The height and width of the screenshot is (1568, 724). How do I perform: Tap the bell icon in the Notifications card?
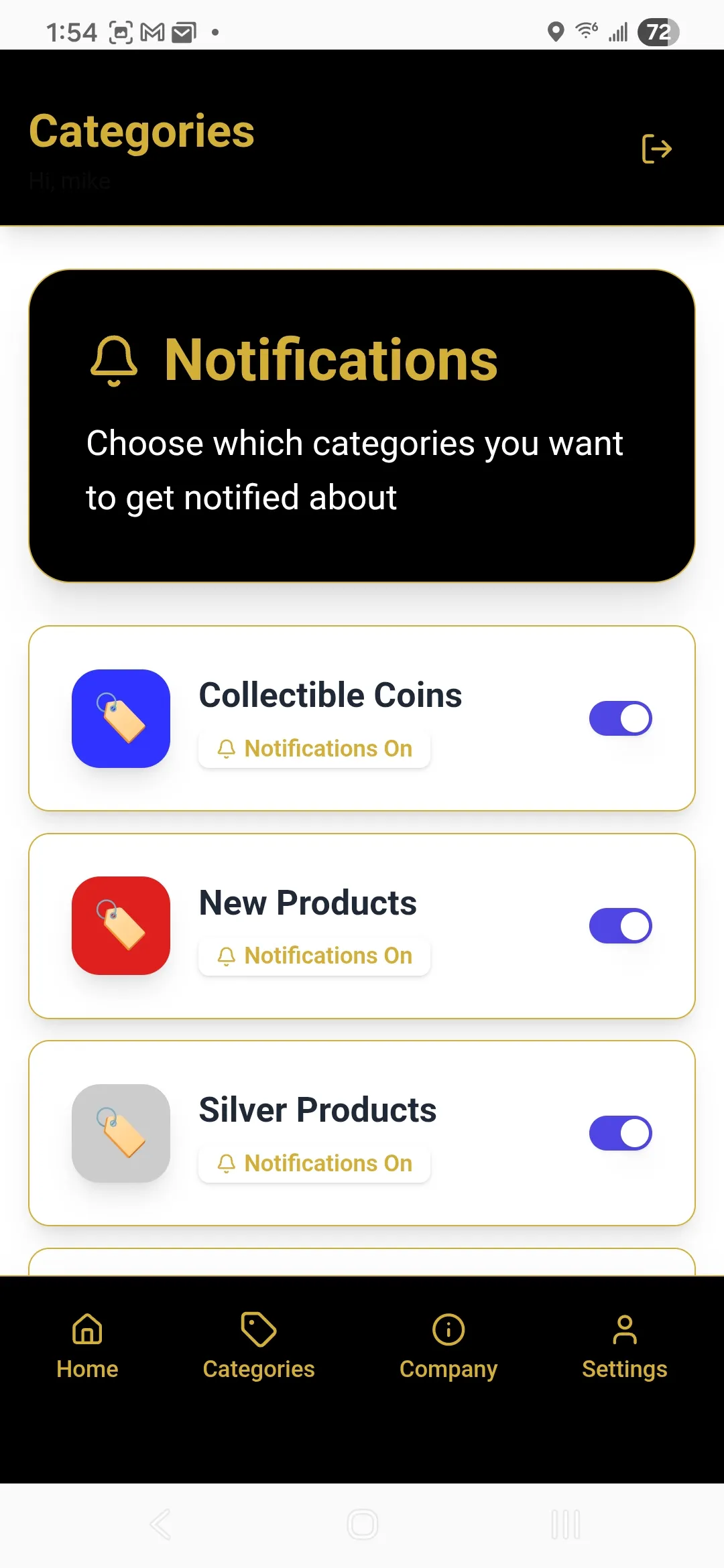114,361
